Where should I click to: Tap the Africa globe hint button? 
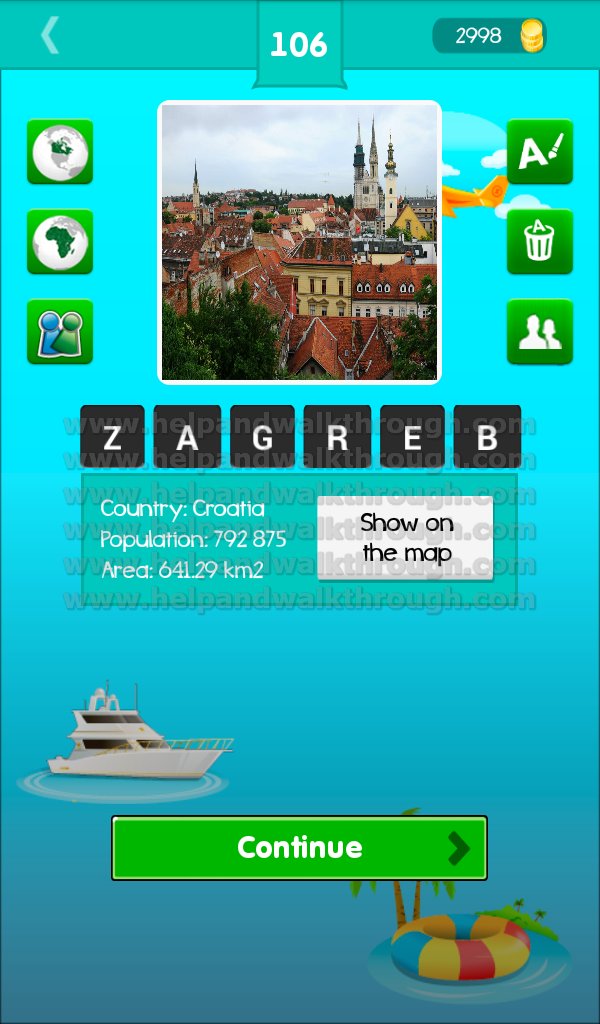tap(60, 242)
